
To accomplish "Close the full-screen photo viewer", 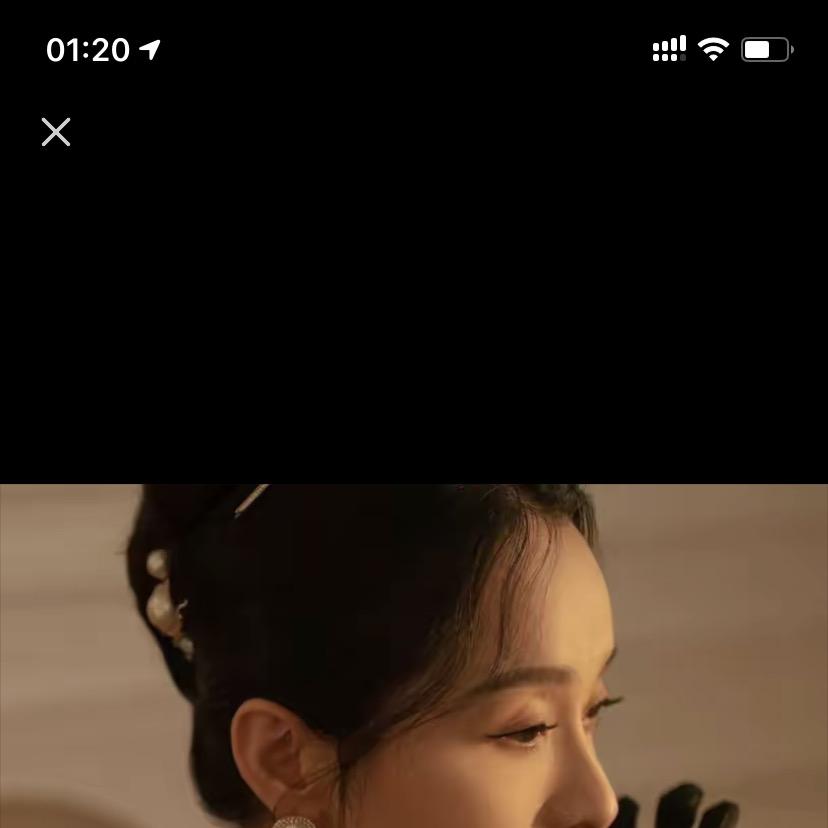I will click(56, 132).
